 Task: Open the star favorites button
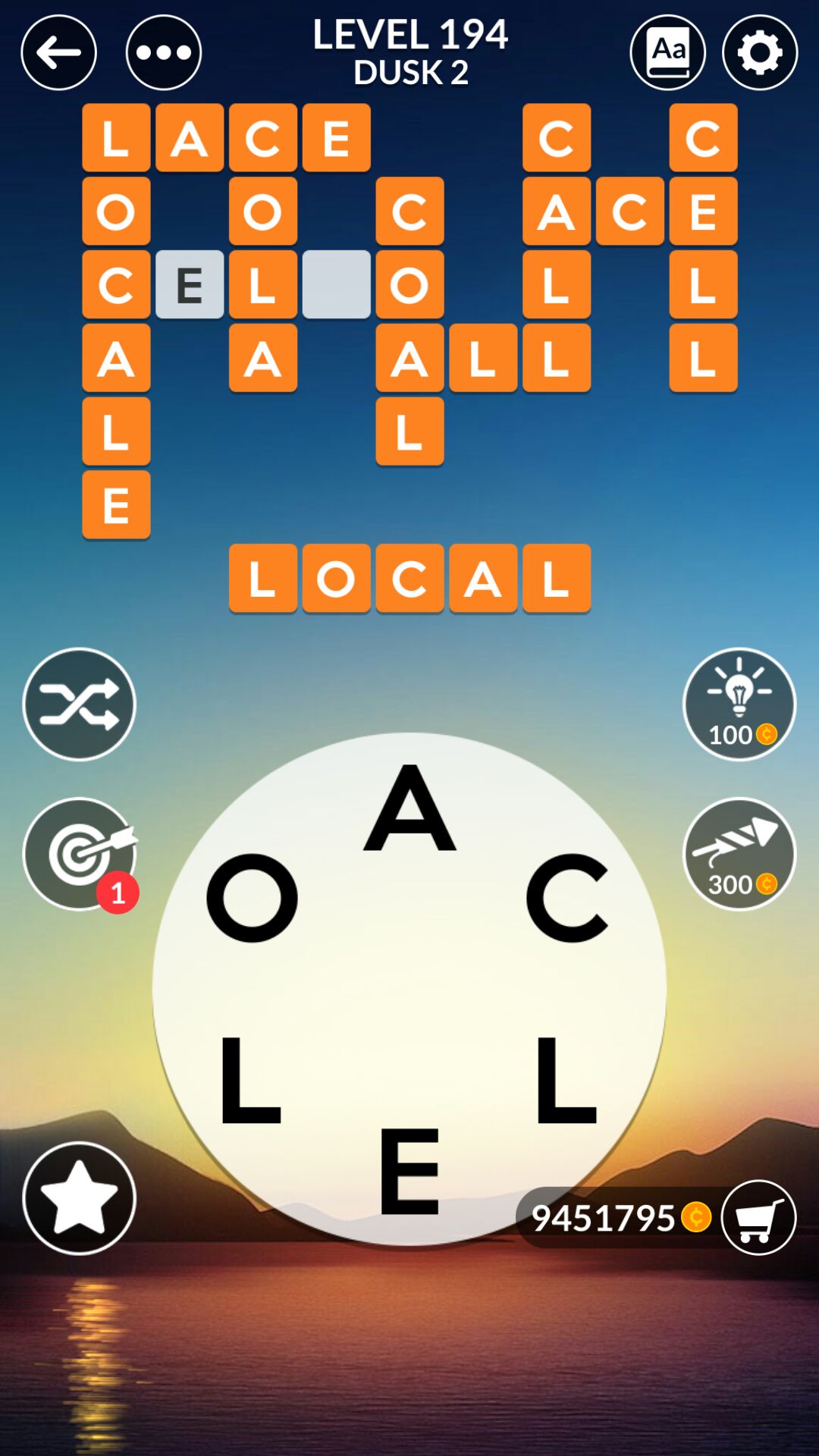tap(79, 1198)
